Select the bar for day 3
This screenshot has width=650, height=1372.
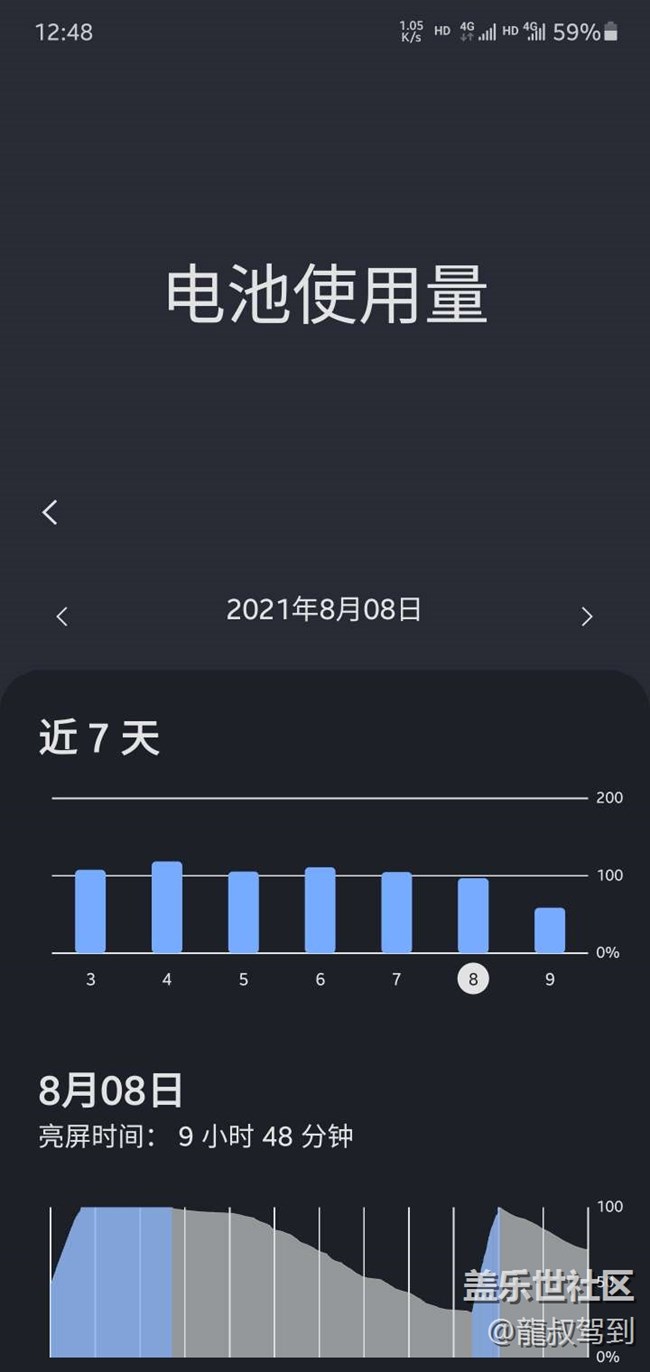(90, 911)
